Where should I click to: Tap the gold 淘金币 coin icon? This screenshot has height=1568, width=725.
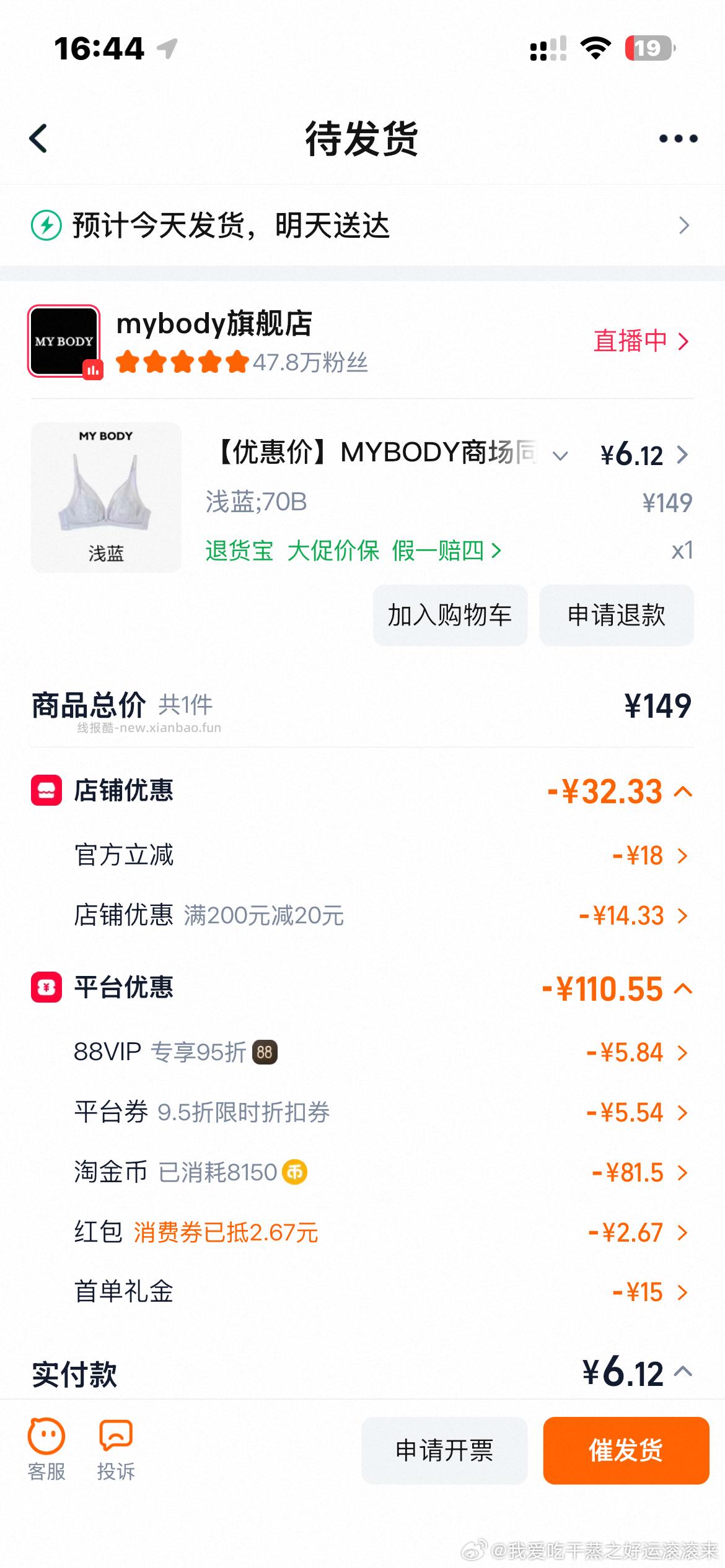[294, 1171]
